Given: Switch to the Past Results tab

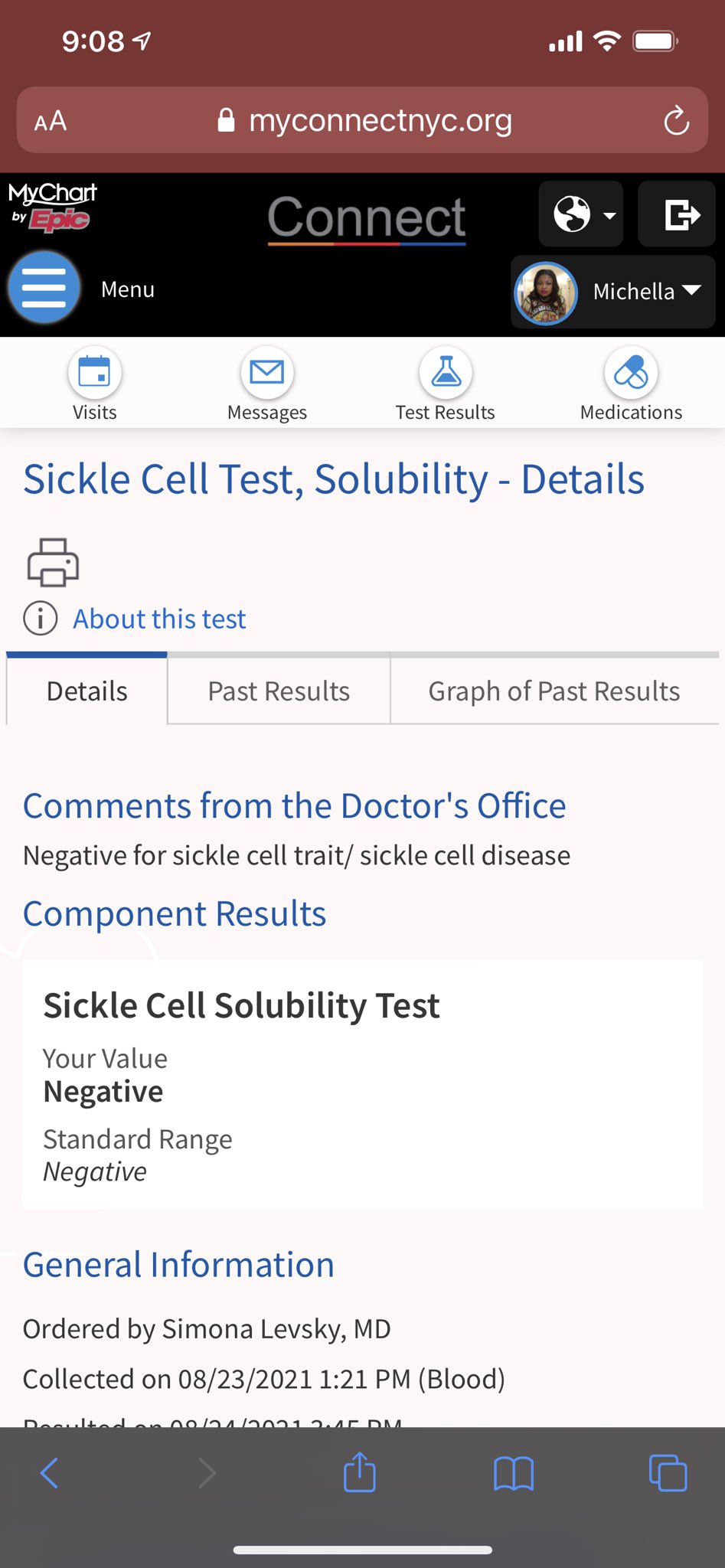Looking at the screenshot, I should click(x=277, y=691).
